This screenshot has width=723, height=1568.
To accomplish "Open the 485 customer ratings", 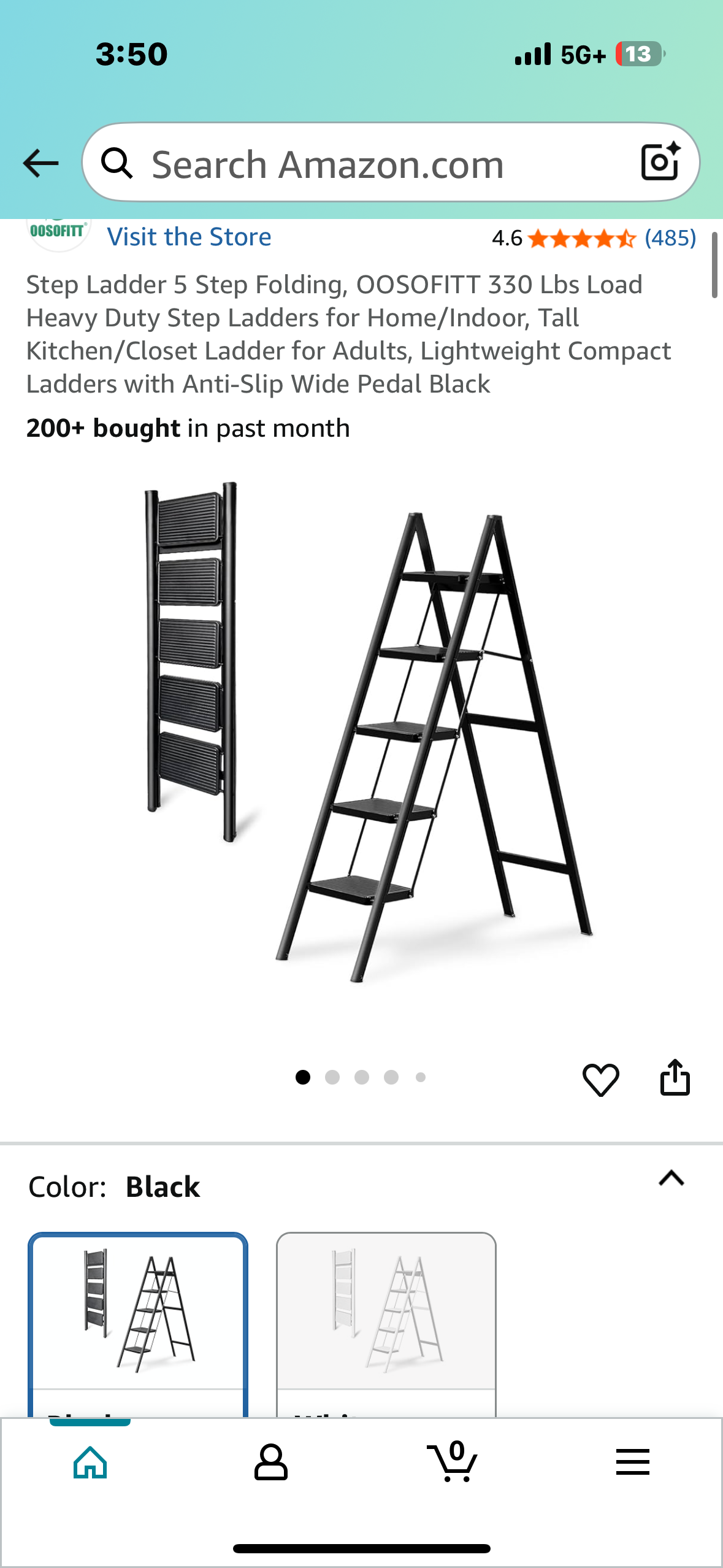I will click(x=670, y=238).
